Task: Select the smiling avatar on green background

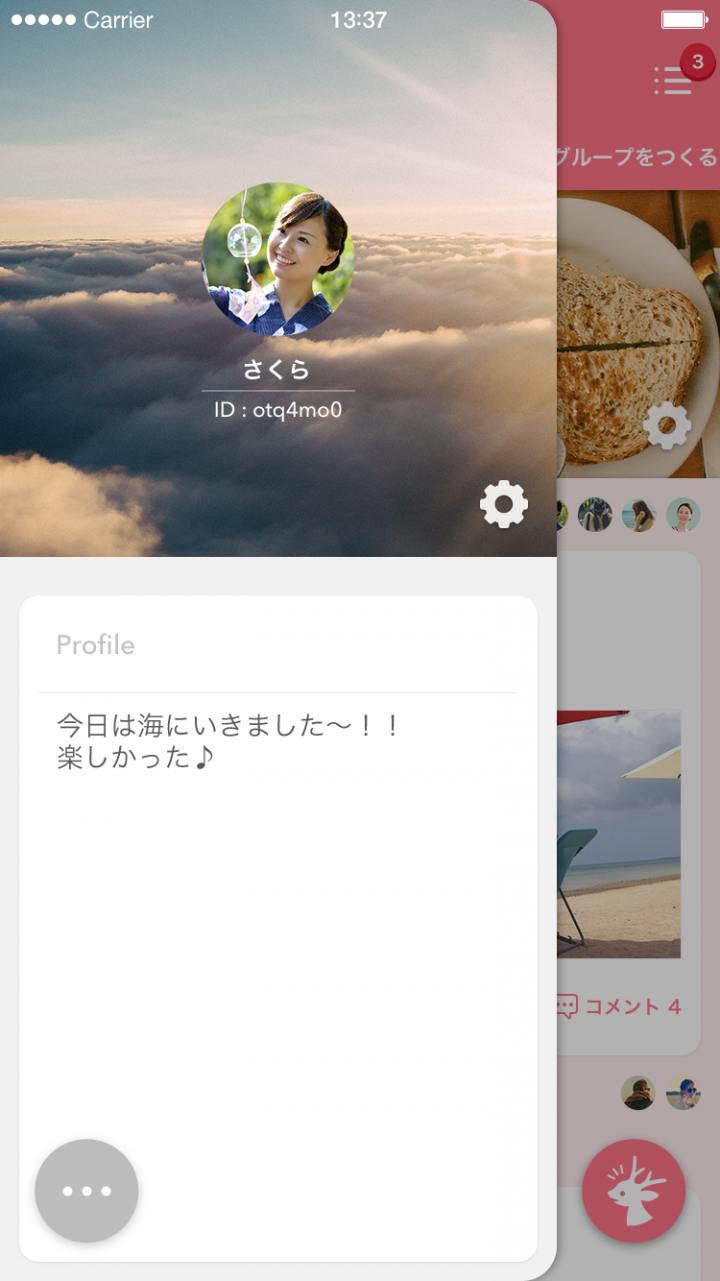Action: [684, 514]
